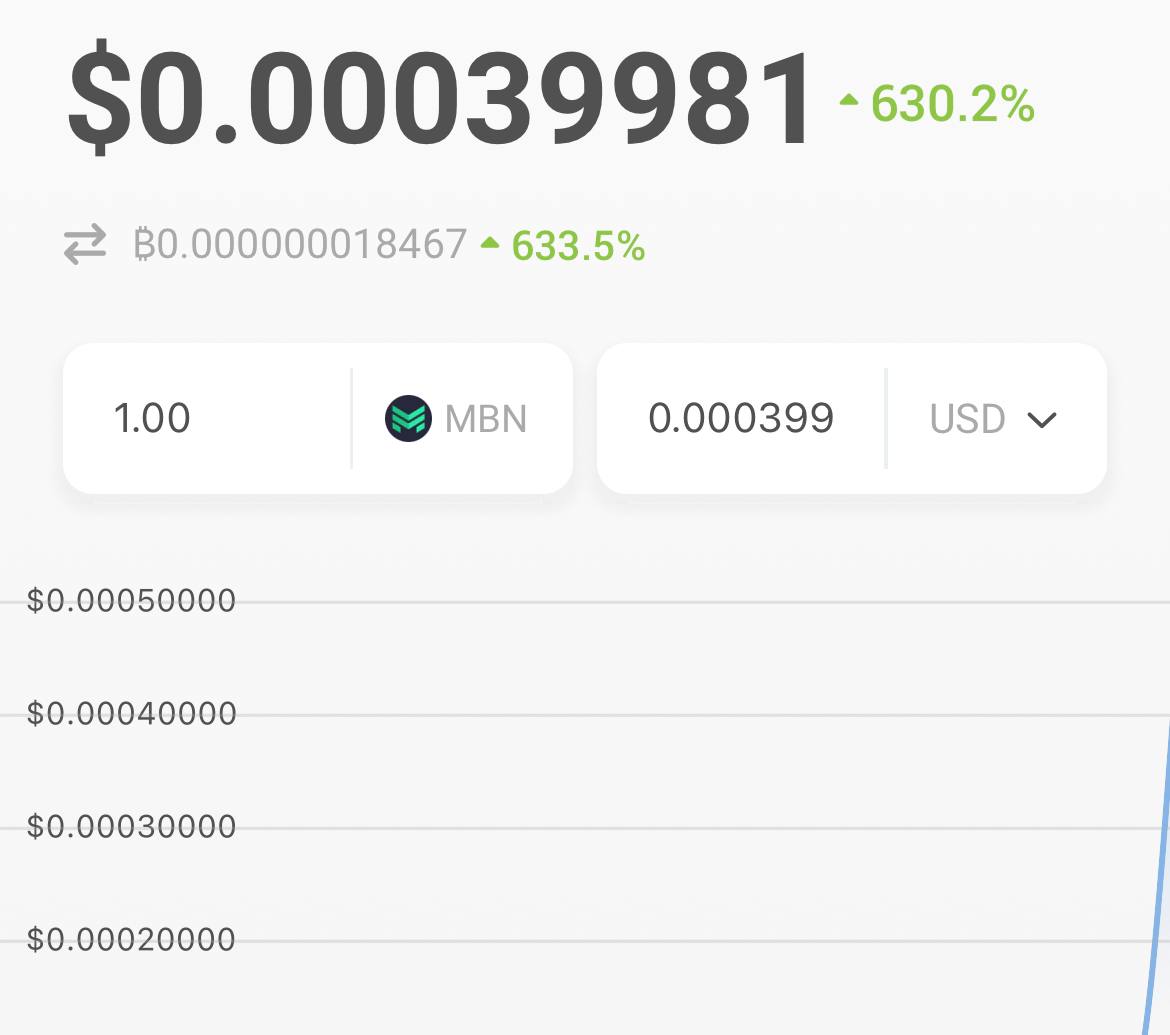
Task: Tap the swap arrows beside the BTC price
Action: [85, 244]
